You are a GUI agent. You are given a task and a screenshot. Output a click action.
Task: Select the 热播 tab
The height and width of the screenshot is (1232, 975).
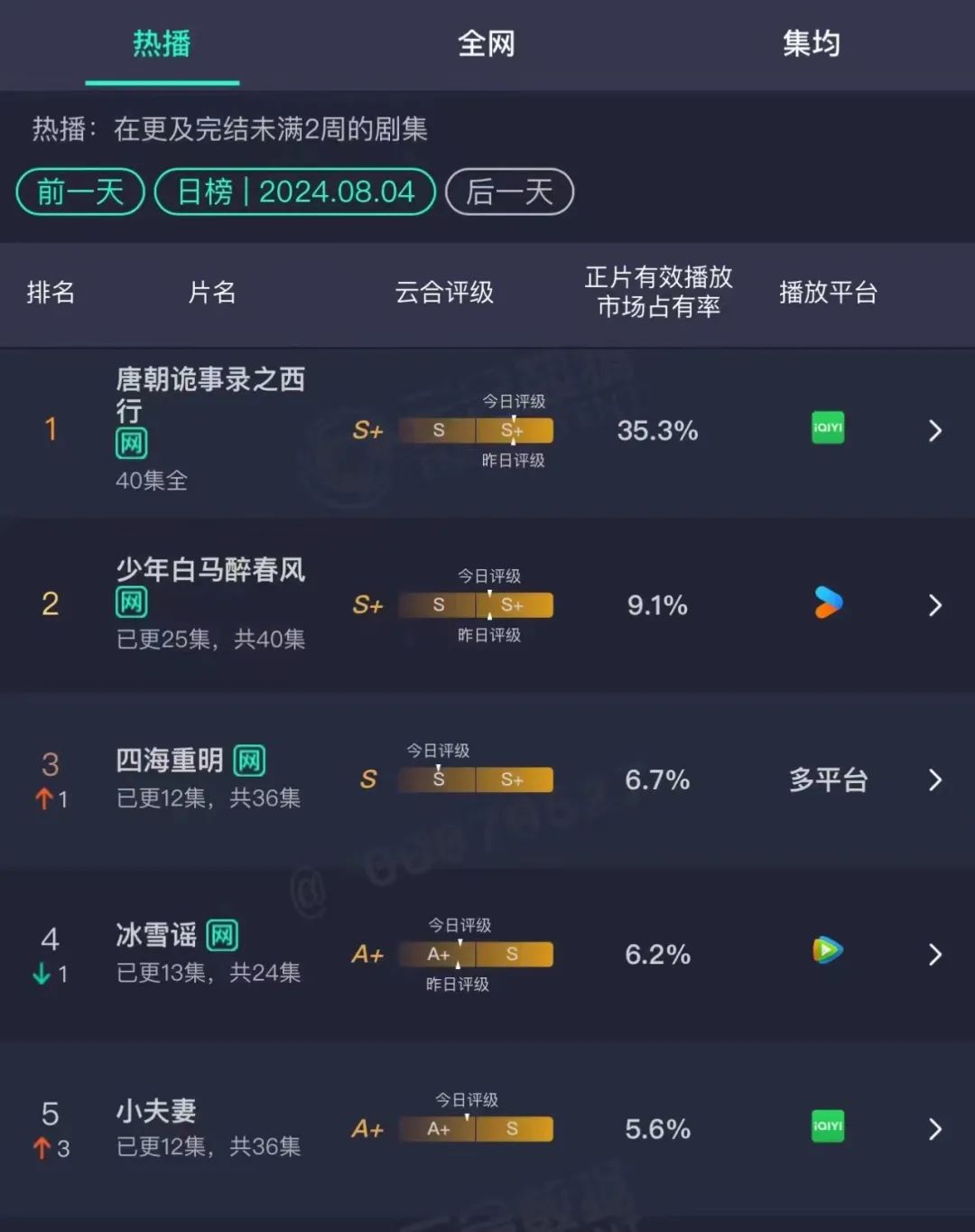tap(162, 43)
